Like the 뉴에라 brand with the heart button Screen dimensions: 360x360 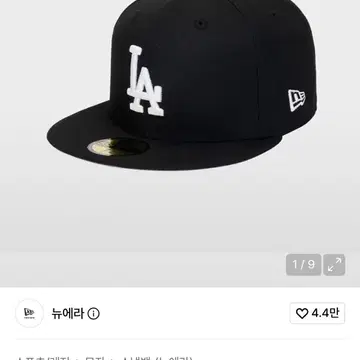[317, 313]
